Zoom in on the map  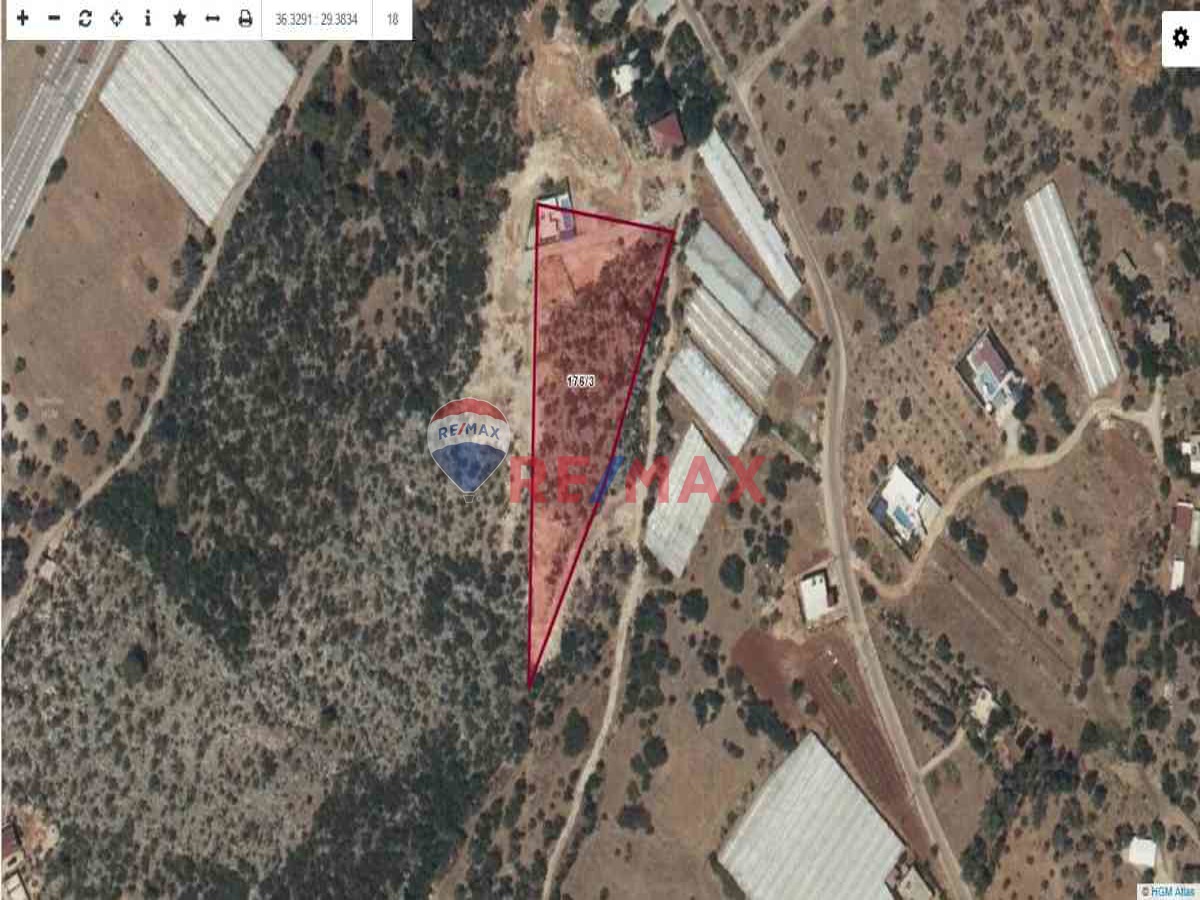pos(22,19)
